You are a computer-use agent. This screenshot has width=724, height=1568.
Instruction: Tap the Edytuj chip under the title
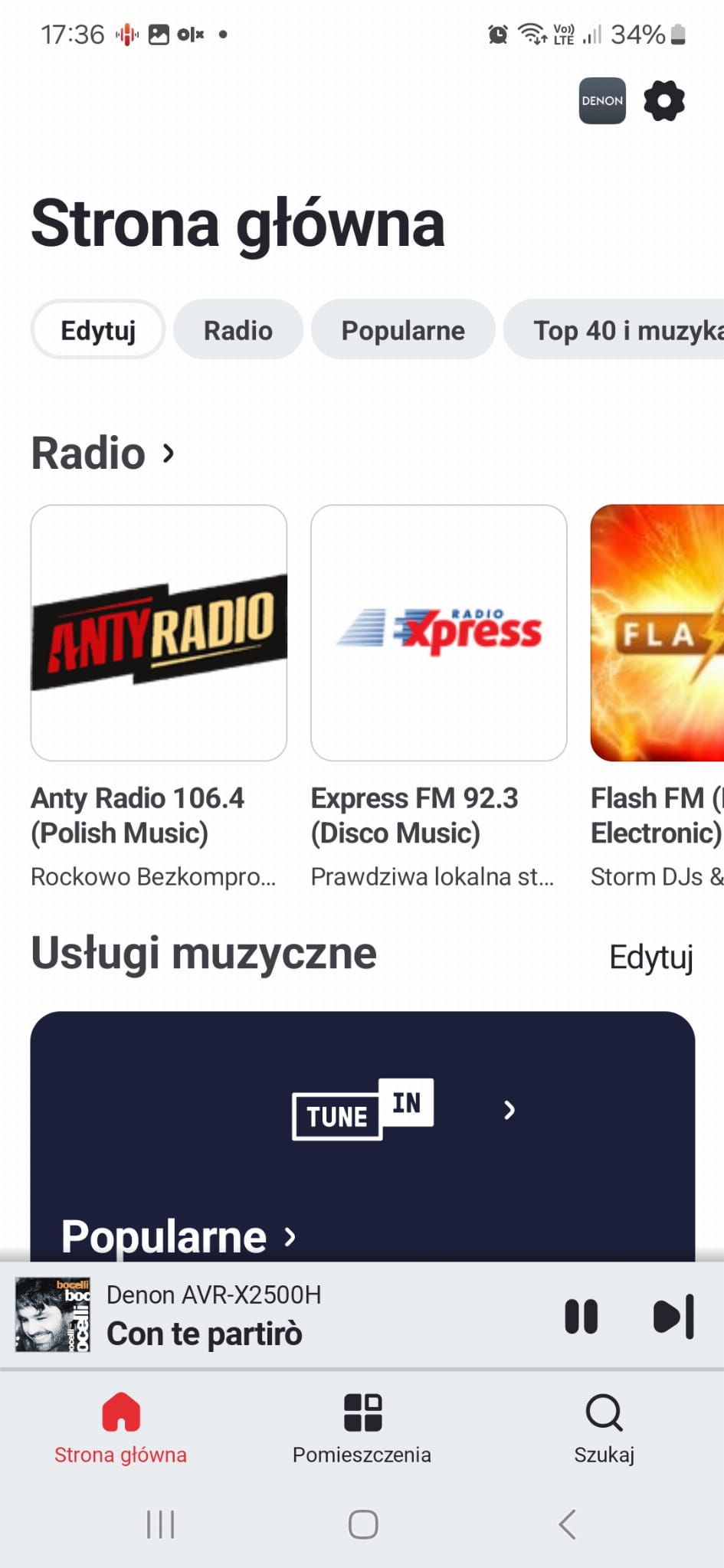98,330
